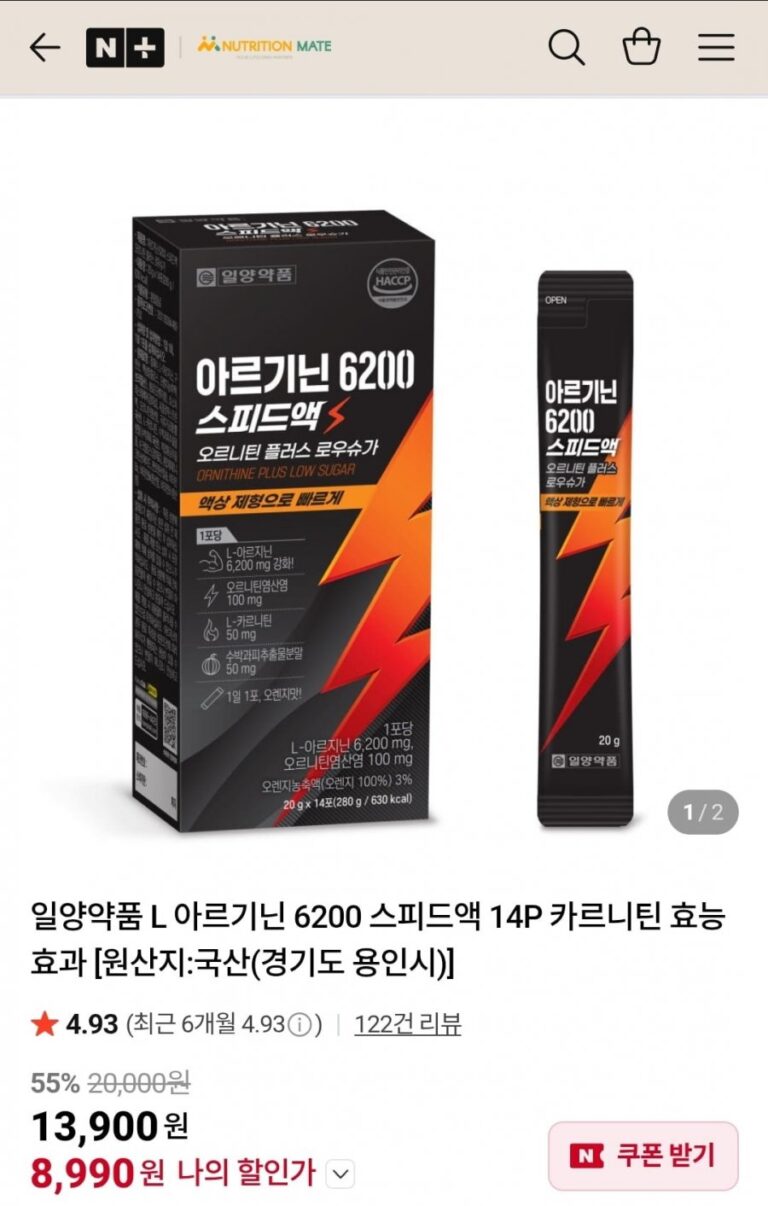Open the search icon

(566, 47)
